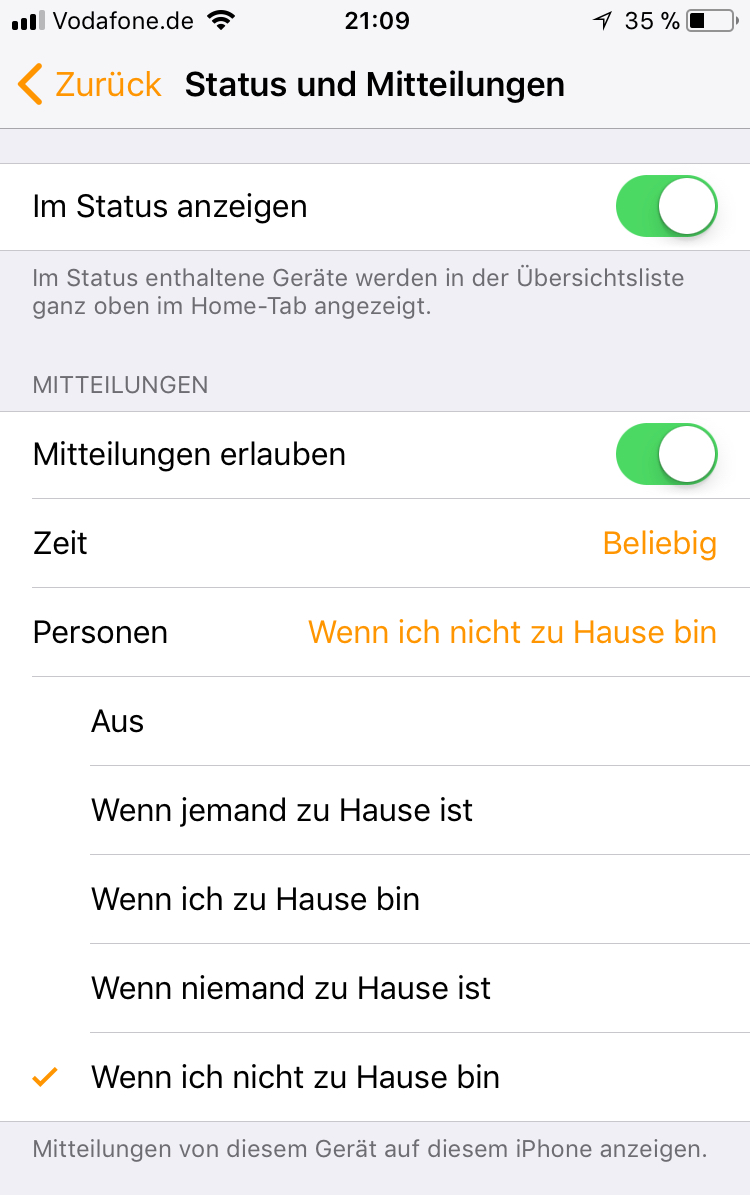Toggle the Im Status anzeigen switch

[x=667, y=207]
